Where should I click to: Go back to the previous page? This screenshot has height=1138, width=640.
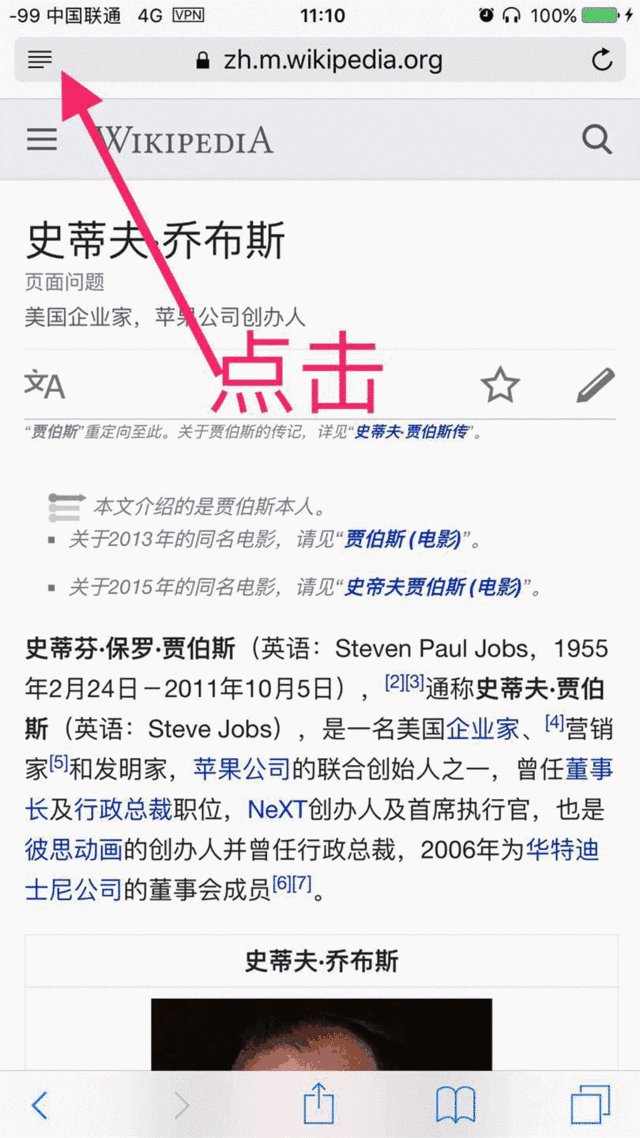[40, 1104]
